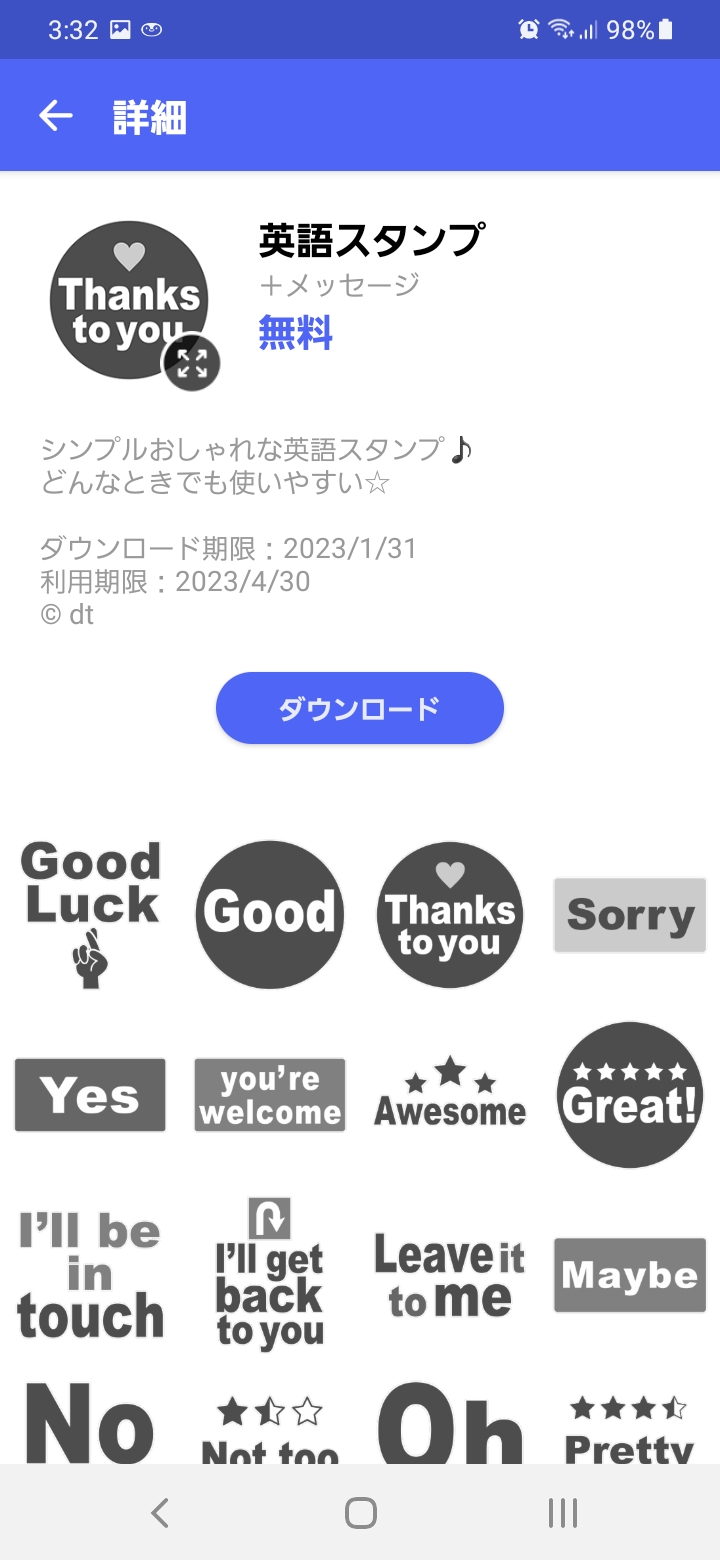Tap the Leave it to me sticker
The width and height of the screenshot is (720, 1560).
click(x=450, y=1275)
